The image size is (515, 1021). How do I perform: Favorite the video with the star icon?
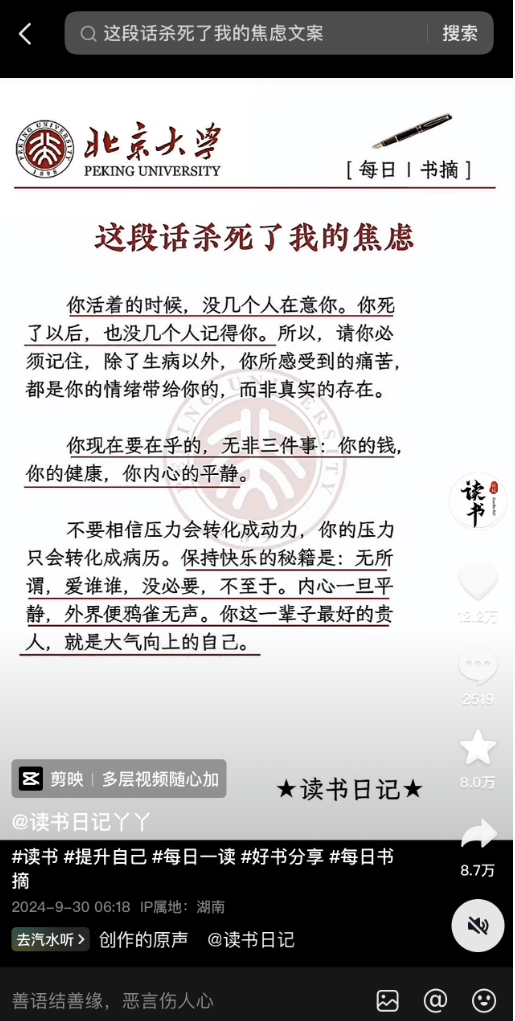point(478,748)
